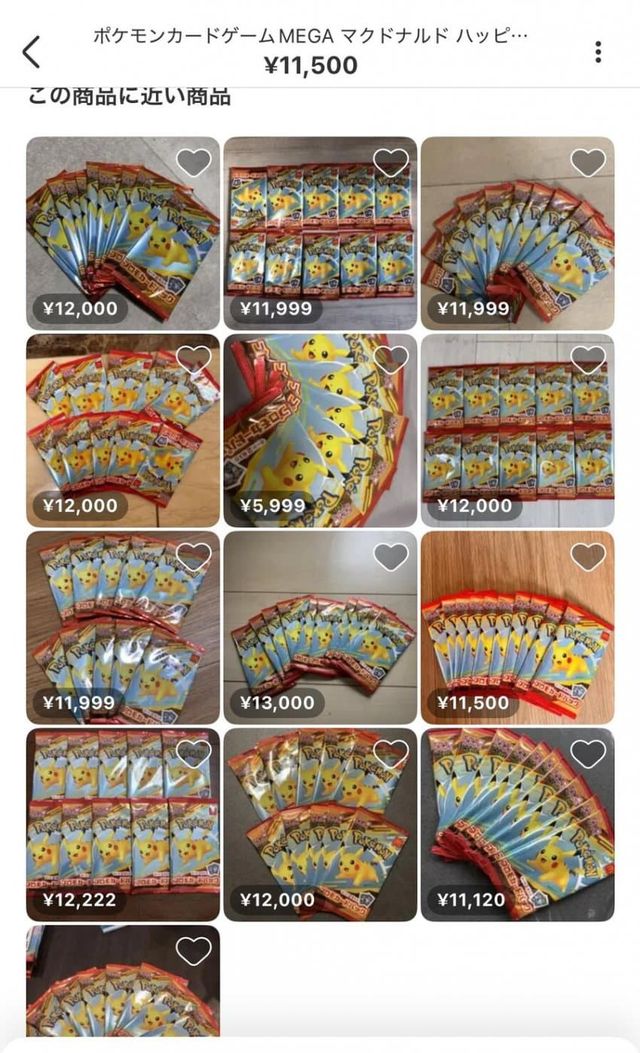Image resolution: width=640 pixels, height=1053 pixels.
Task: Open the ¥5,999 Pikachu pack listing
Action: click(x=320, y=430)
